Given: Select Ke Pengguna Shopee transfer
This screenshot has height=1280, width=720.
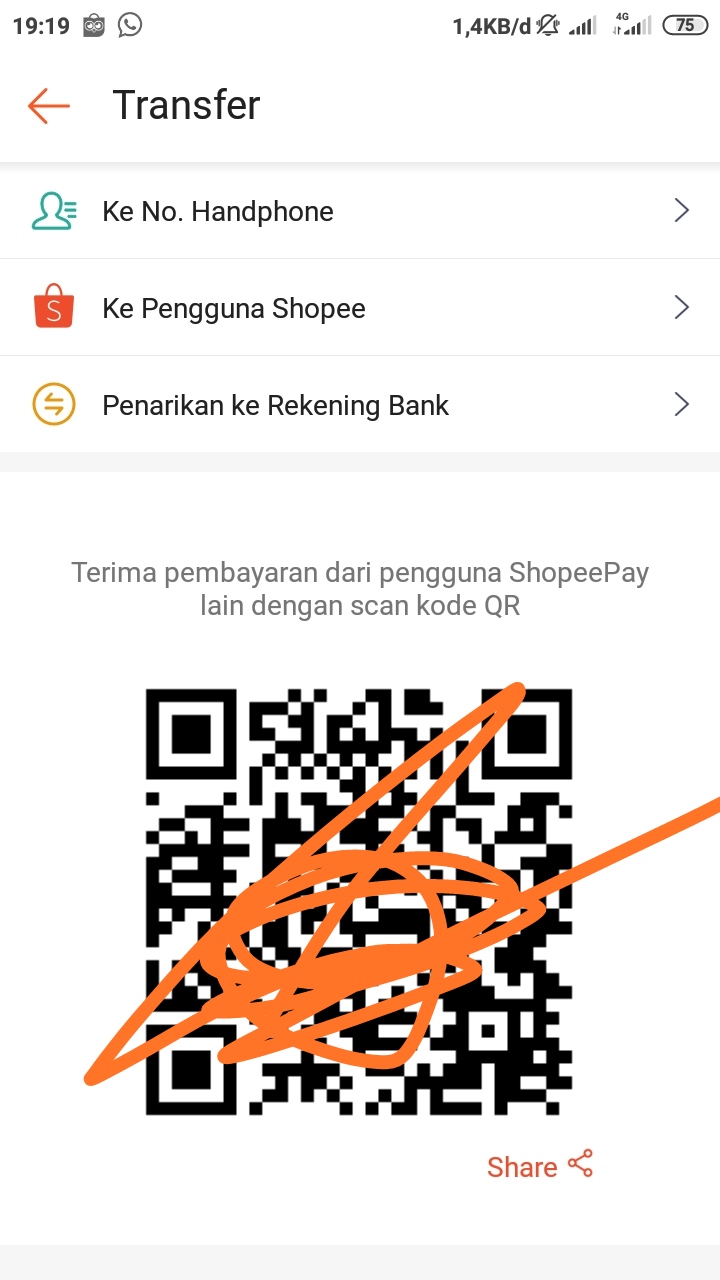Looking at the screenshot, I should 360,308.
